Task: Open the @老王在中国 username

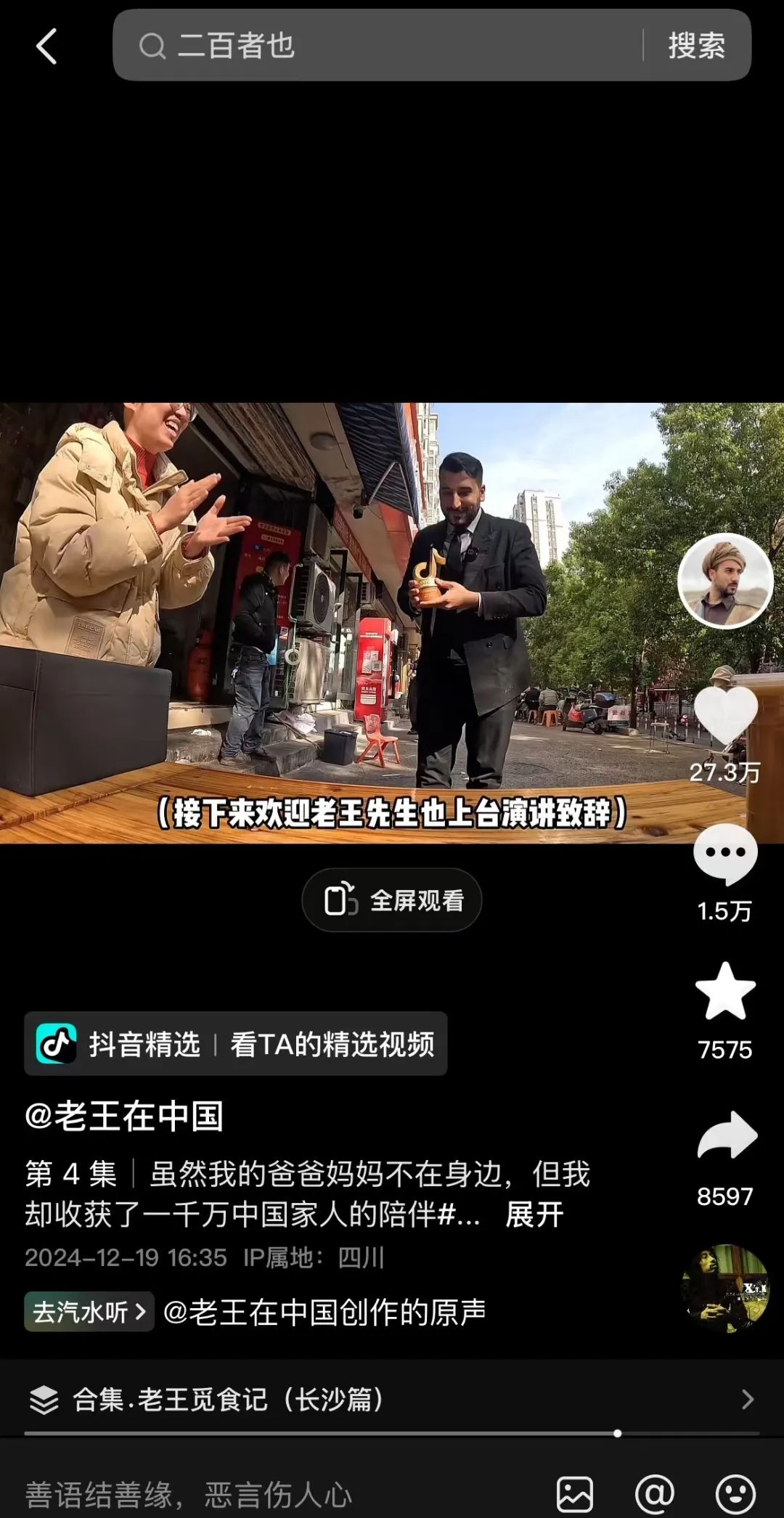Action: click(124, 1116)
